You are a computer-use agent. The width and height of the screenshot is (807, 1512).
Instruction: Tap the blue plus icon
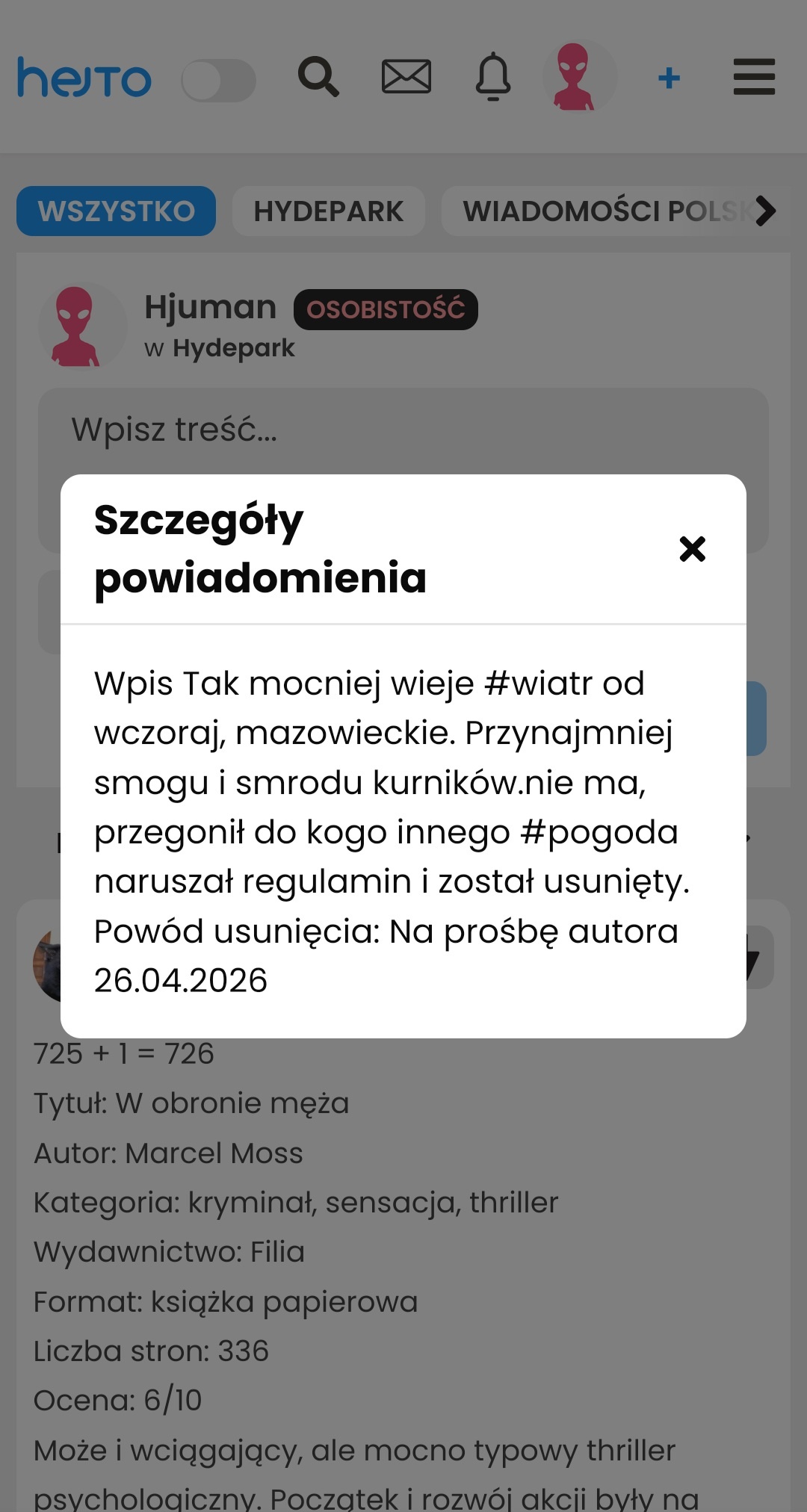[x=669, y=78]
